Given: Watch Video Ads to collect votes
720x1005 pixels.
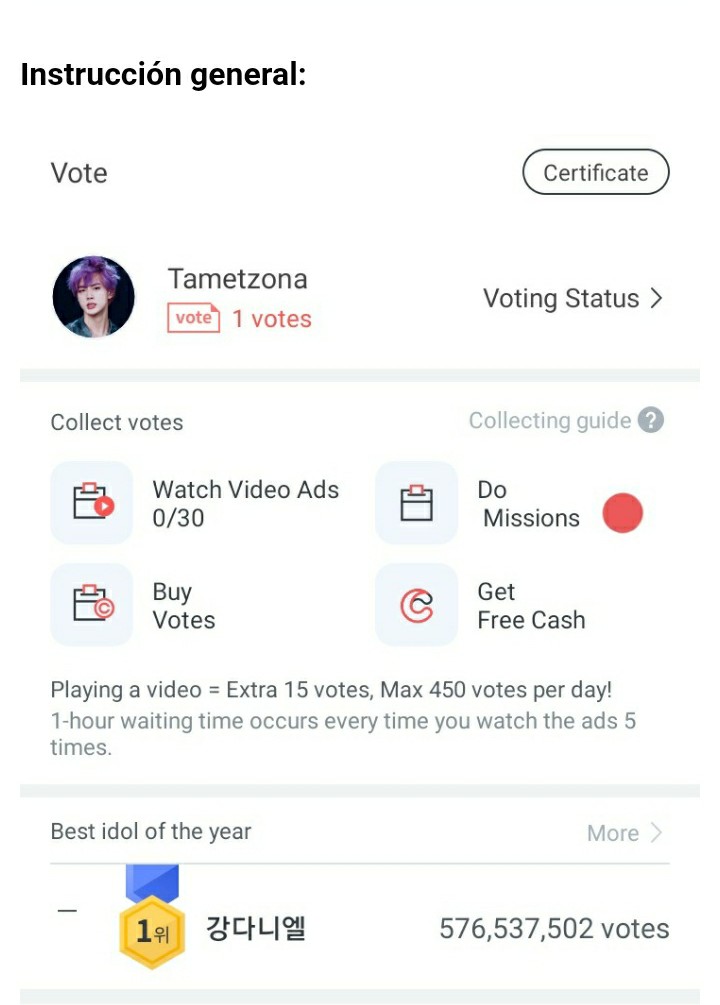Looking at the screenshot, I should pyautogui.click(x=198, y=503).
